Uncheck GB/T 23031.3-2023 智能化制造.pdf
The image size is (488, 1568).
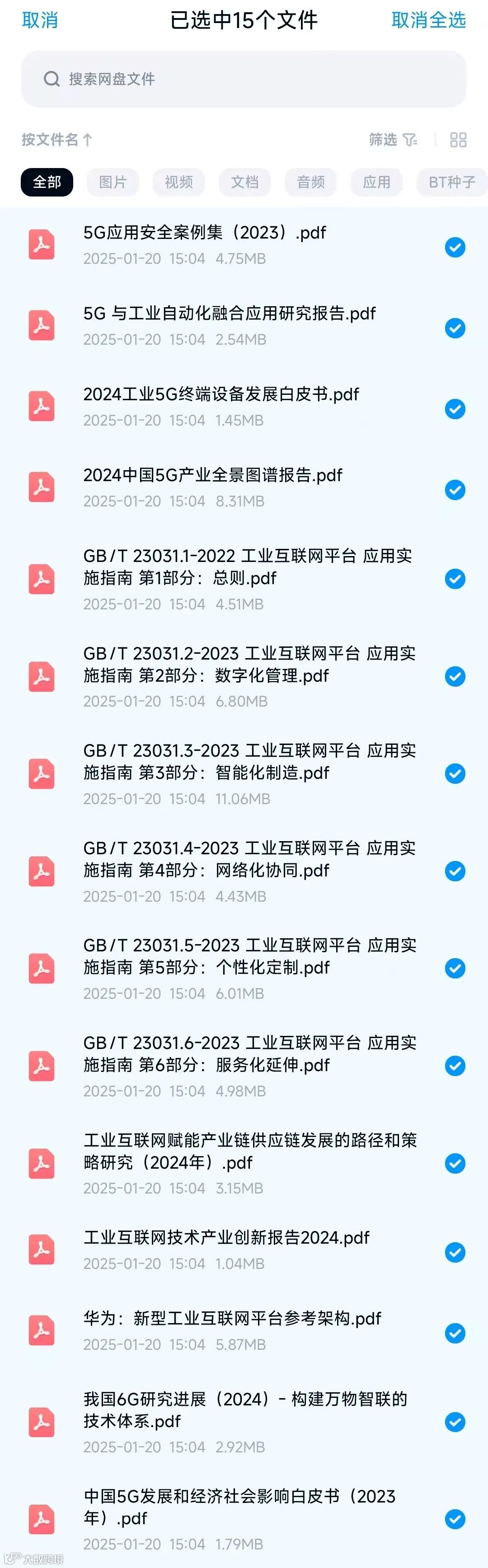(x=455, y=774)
